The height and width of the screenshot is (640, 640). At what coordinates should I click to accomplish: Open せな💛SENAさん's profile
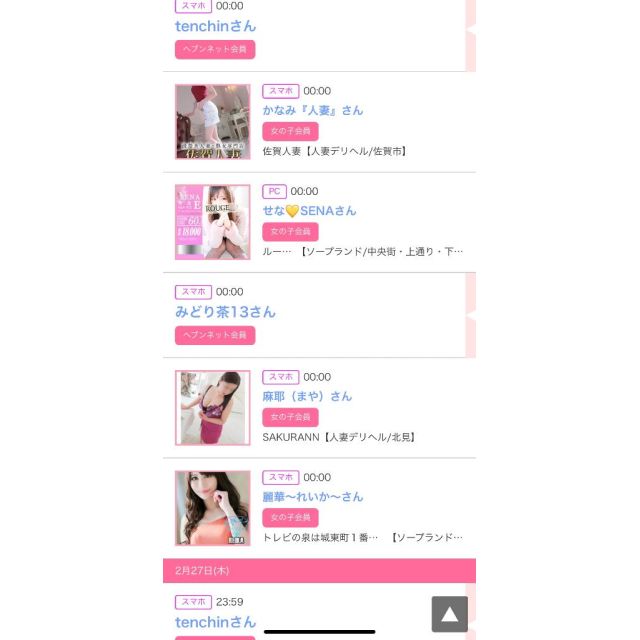(x=309, y=211)
